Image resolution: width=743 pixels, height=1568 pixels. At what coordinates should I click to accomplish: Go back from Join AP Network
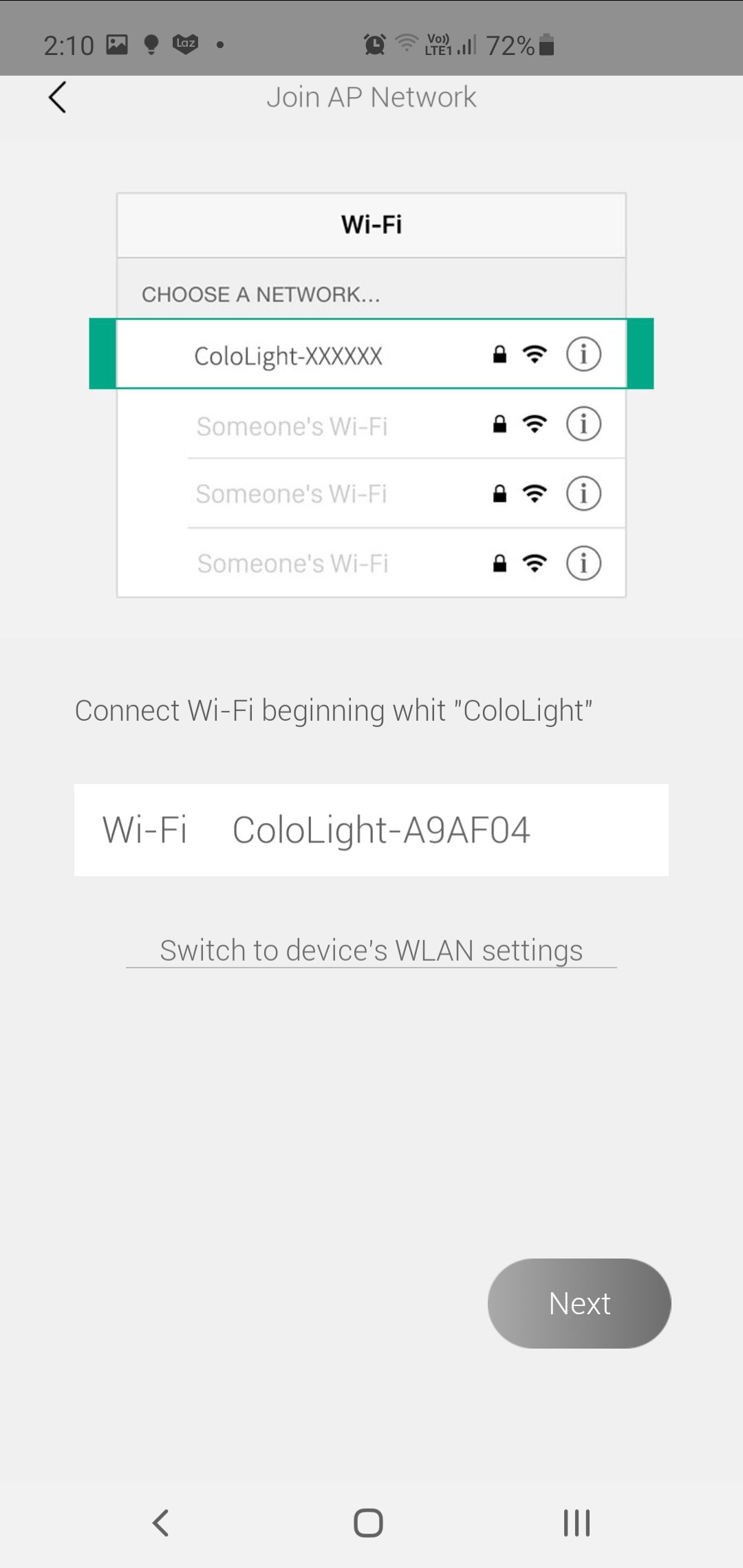(58, 97)
